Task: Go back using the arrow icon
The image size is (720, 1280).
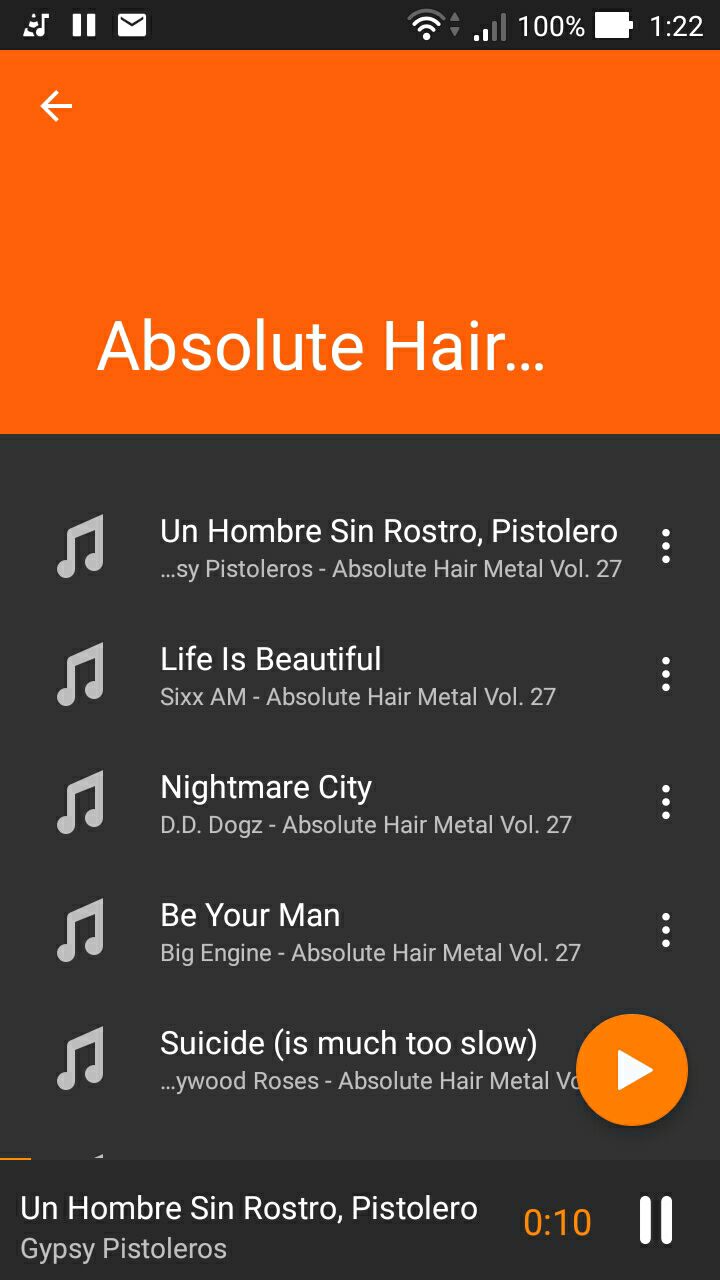Action: (56, 106)
